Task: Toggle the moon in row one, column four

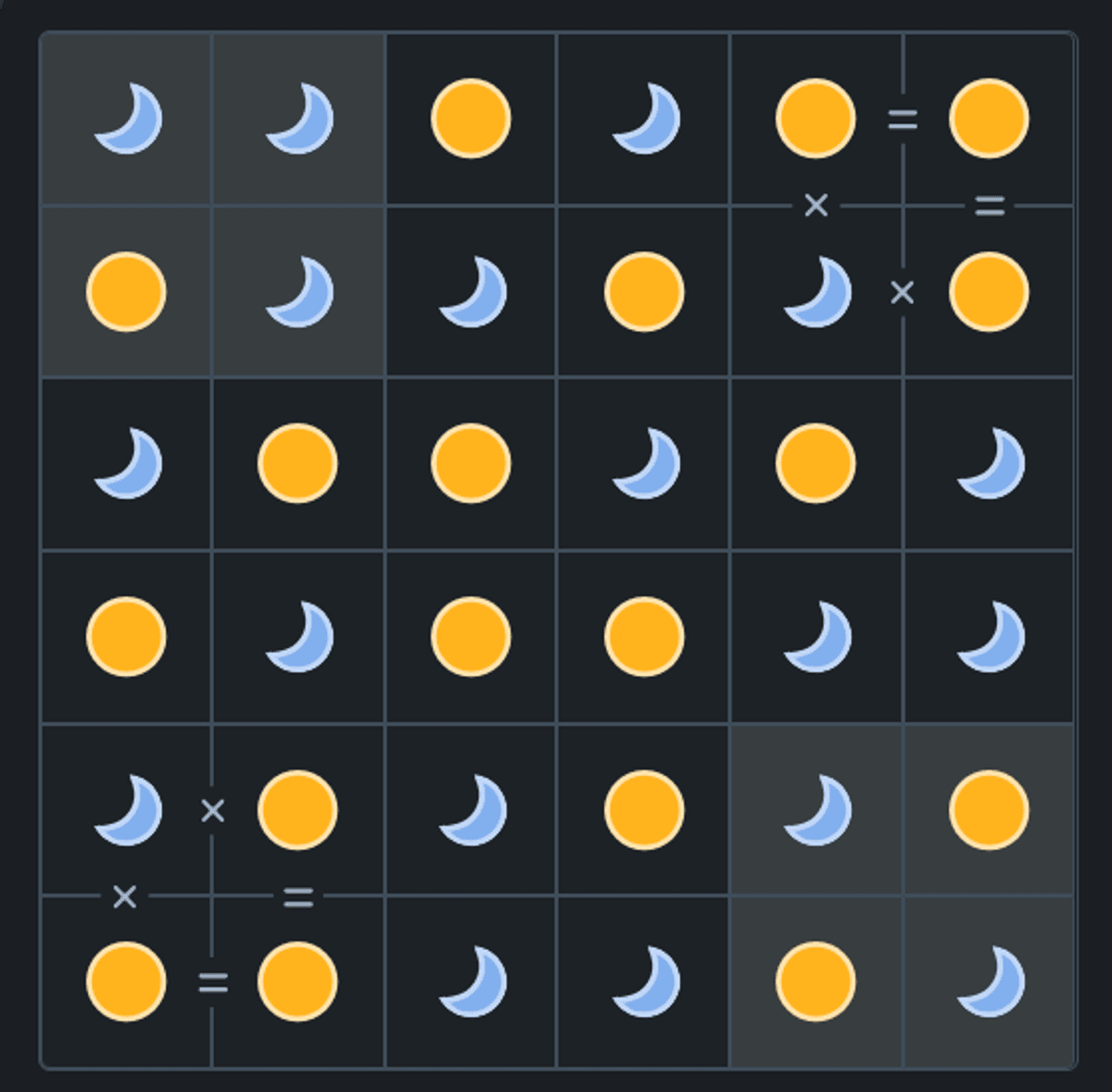Action: pyautogui.click(x=643, y=119)
